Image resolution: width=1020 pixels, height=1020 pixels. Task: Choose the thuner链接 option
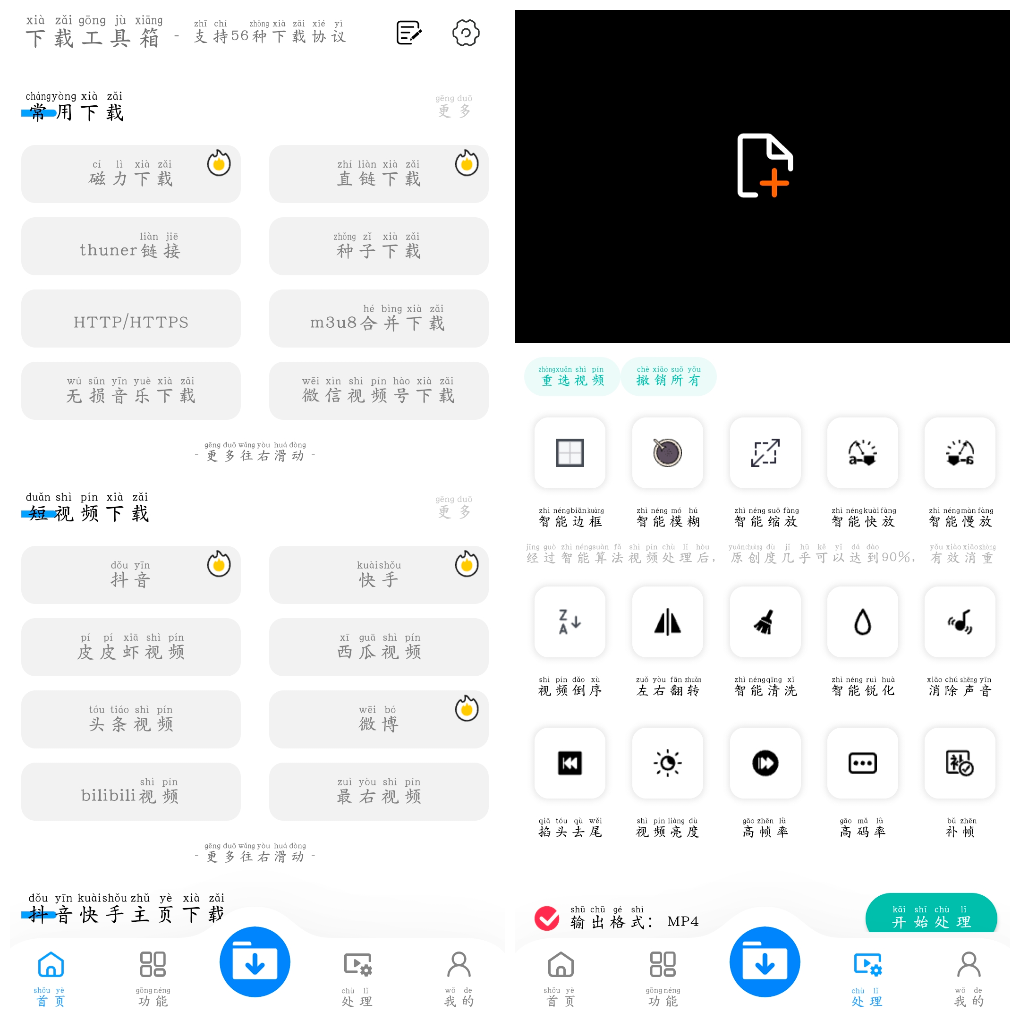(x=131, y=247)
